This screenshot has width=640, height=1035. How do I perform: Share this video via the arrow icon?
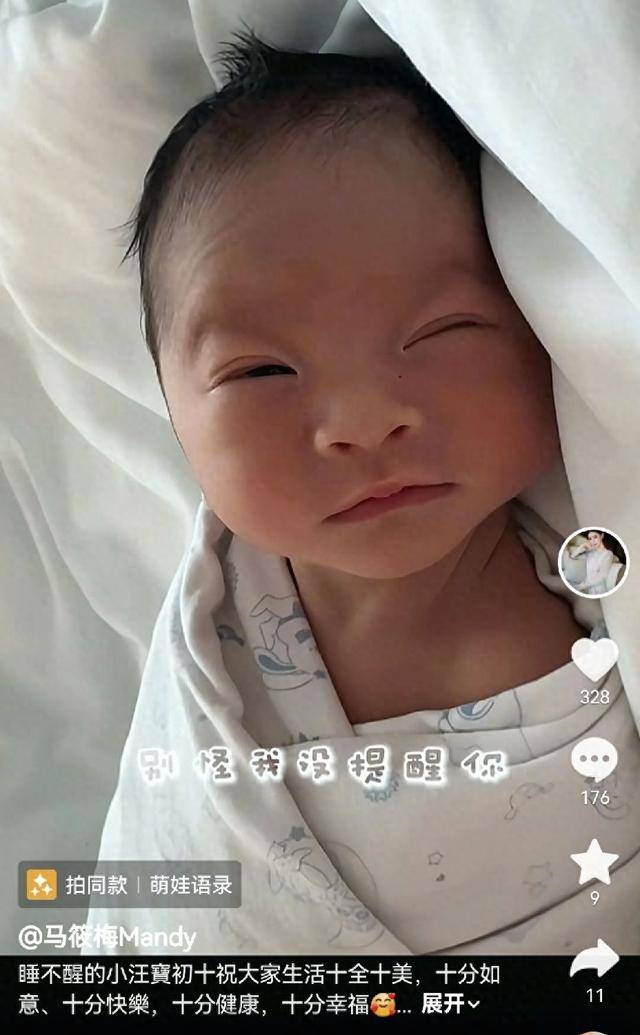pyautogui.click(x=594, y=961)
